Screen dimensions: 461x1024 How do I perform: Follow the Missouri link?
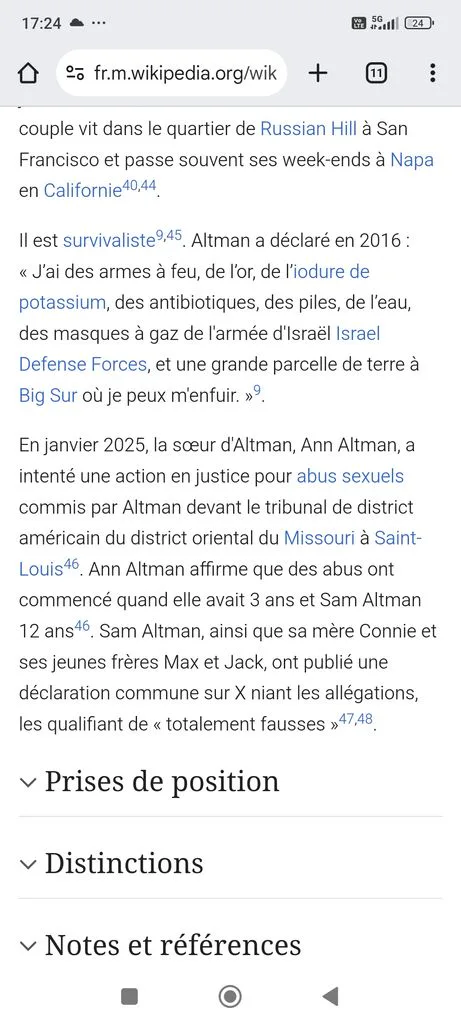[x=319, y=538]
